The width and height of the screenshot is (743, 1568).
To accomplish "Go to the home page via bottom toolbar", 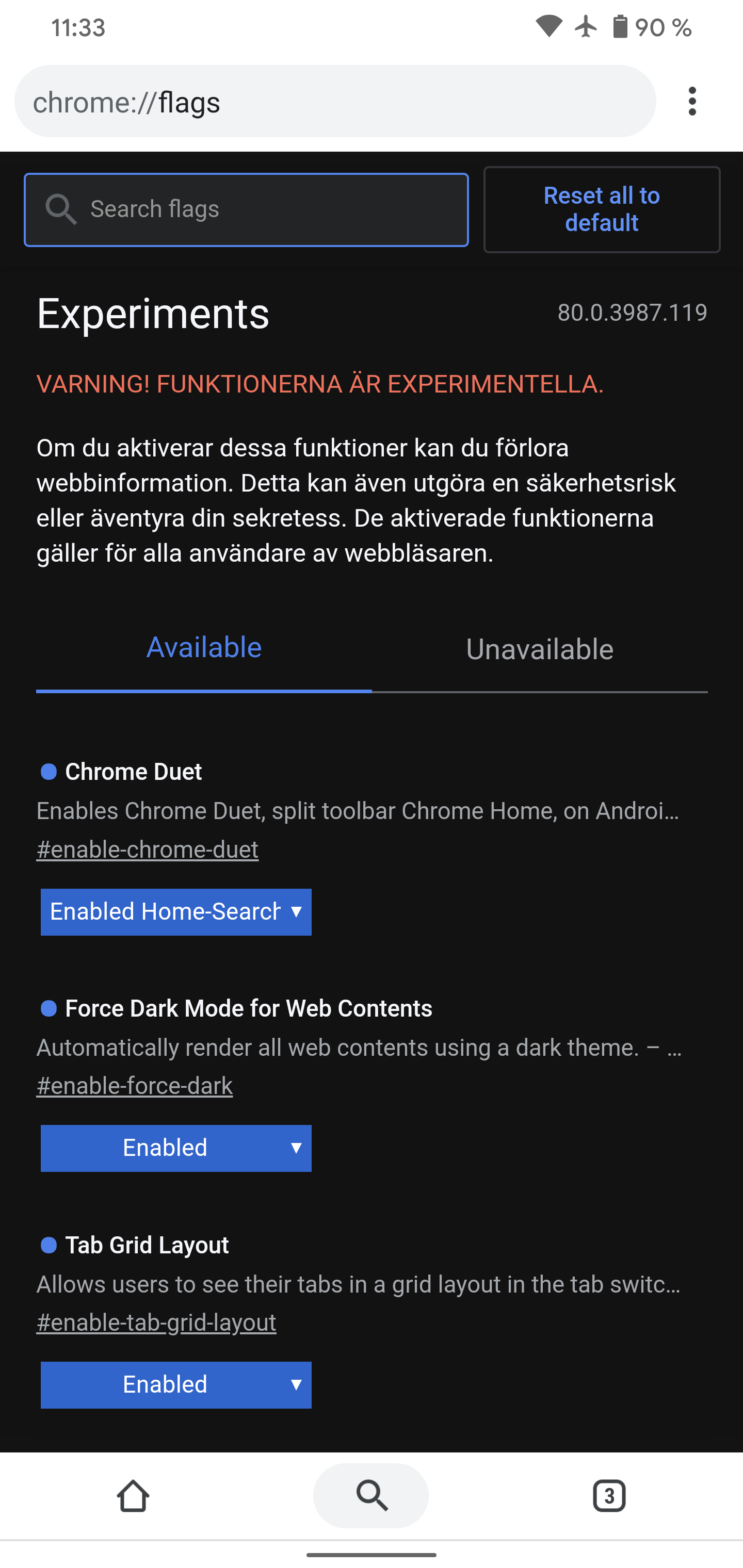I will click(x=133, y=1496).
